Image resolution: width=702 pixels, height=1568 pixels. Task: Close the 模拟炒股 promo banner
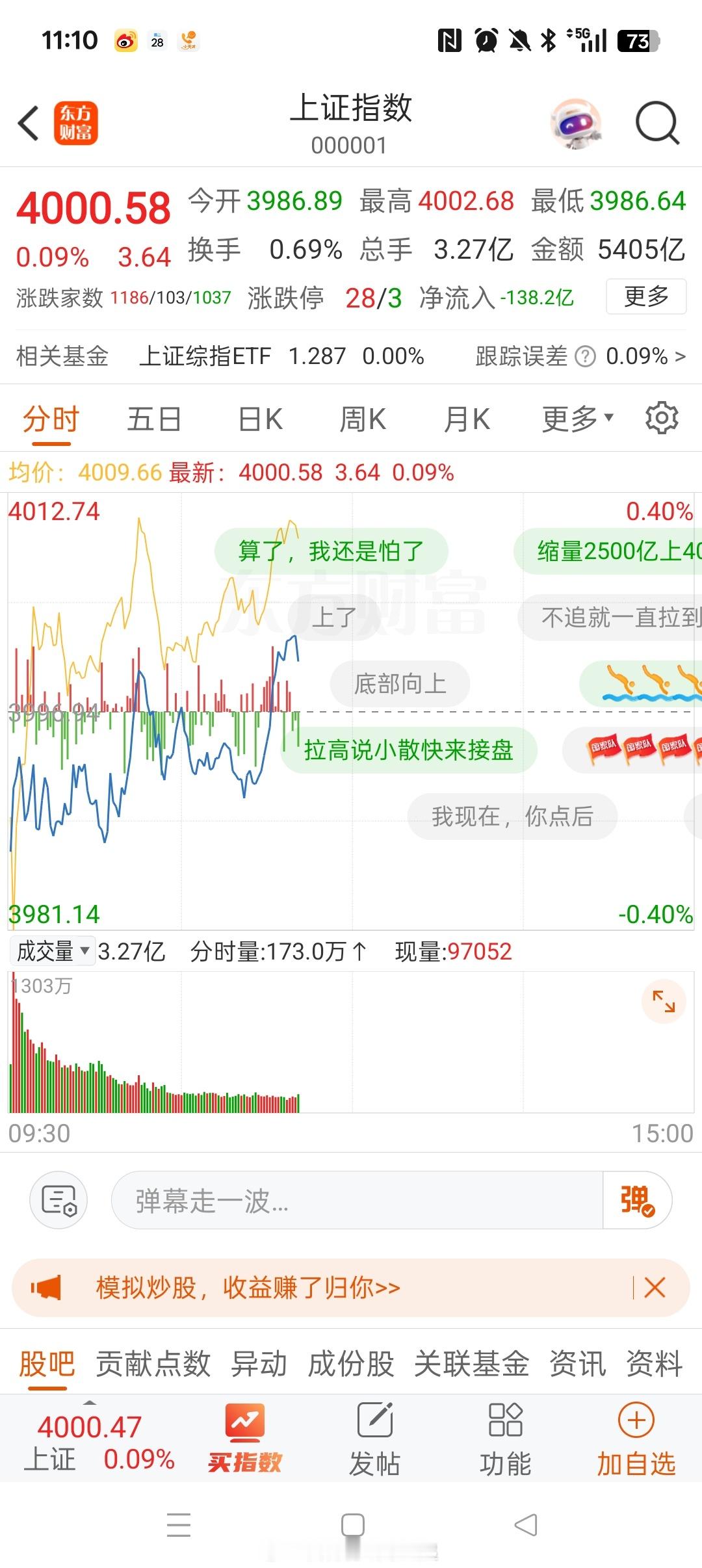[x=655, y=1287]
